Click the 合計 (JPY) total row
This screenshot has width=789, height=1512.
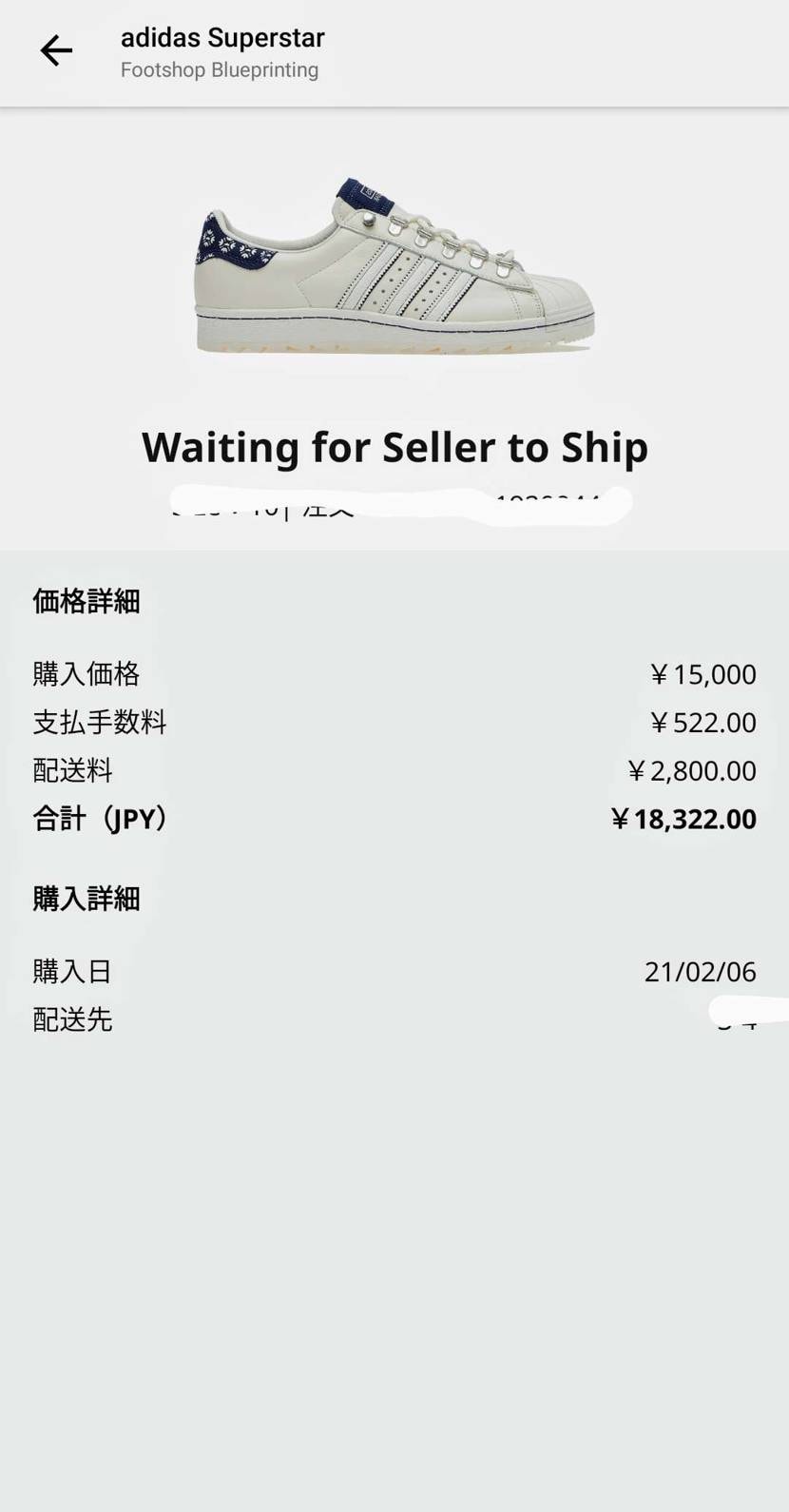[x=100, y=819]
